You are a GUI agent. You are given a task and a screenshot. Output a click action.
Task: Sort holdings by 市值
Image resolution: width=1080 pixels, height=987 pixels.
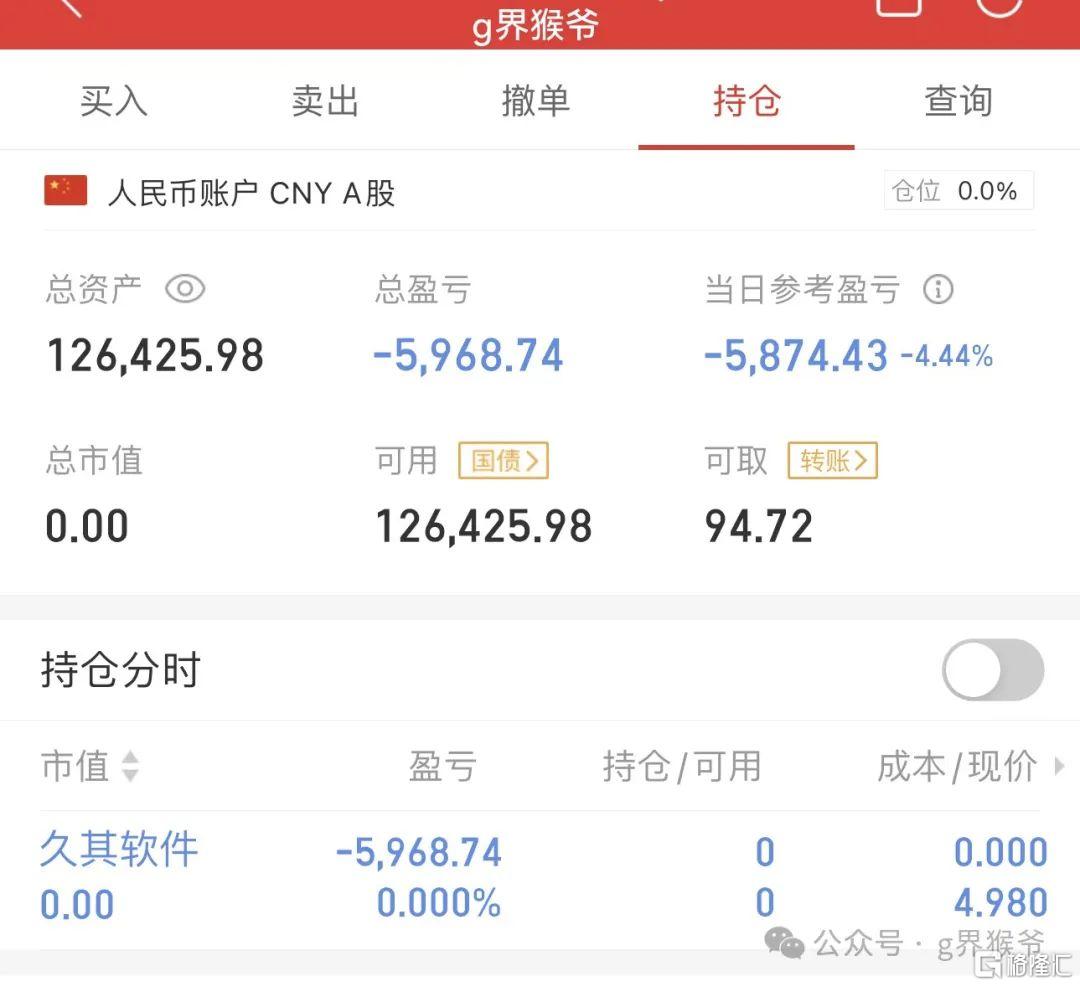click(x=90, y=767)
